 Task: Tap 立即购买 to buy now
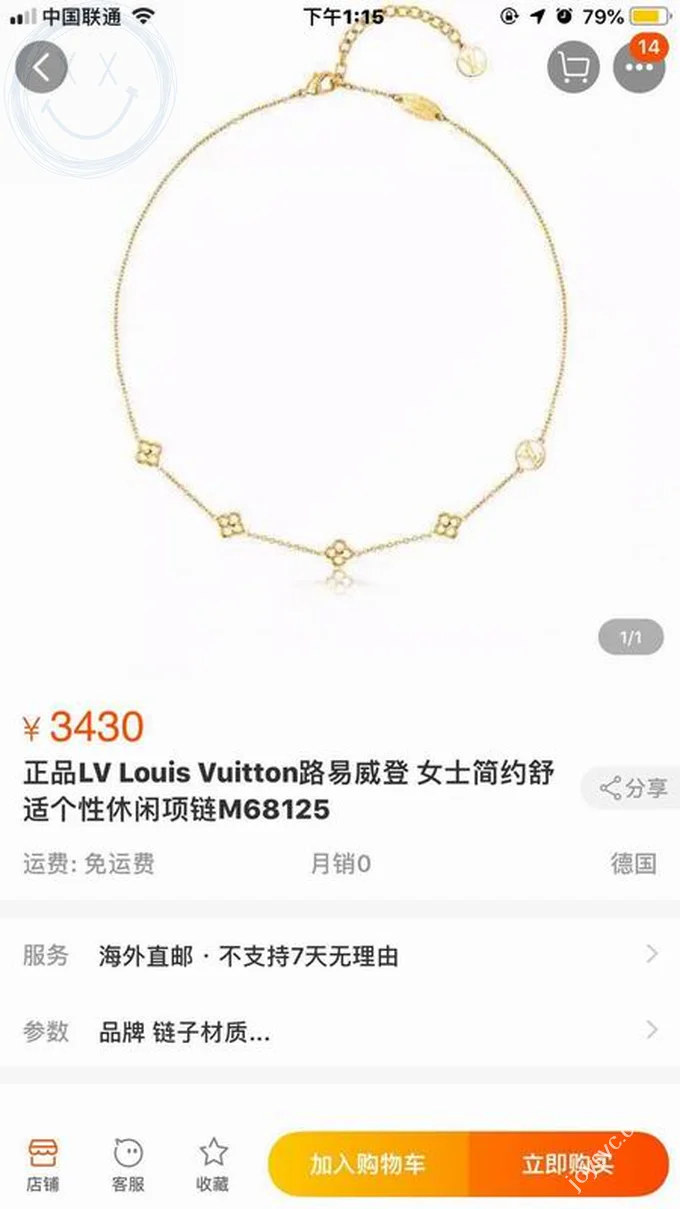pos(568,1164)
